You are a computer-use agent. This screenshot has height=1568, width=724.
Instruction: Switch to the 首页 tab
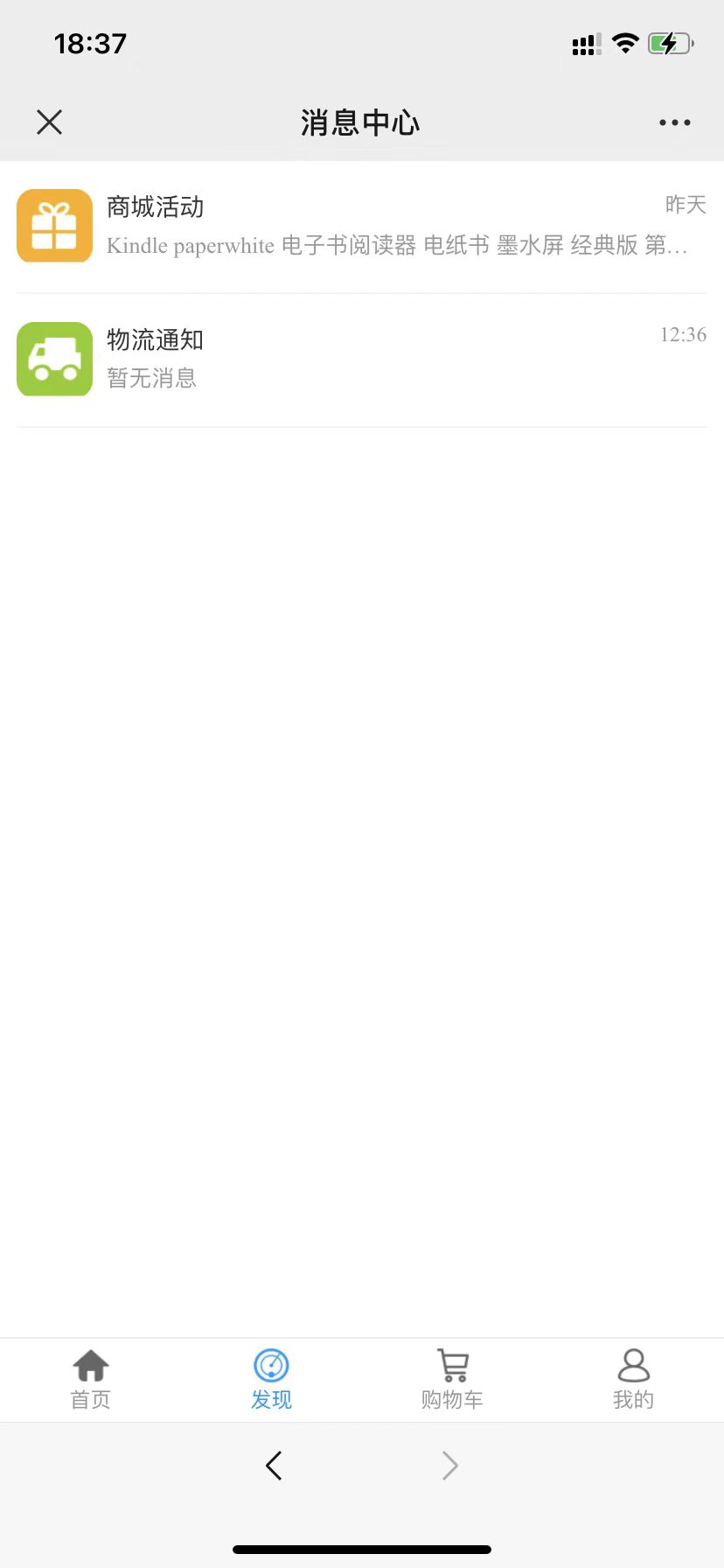click(x=91, y=1380)
